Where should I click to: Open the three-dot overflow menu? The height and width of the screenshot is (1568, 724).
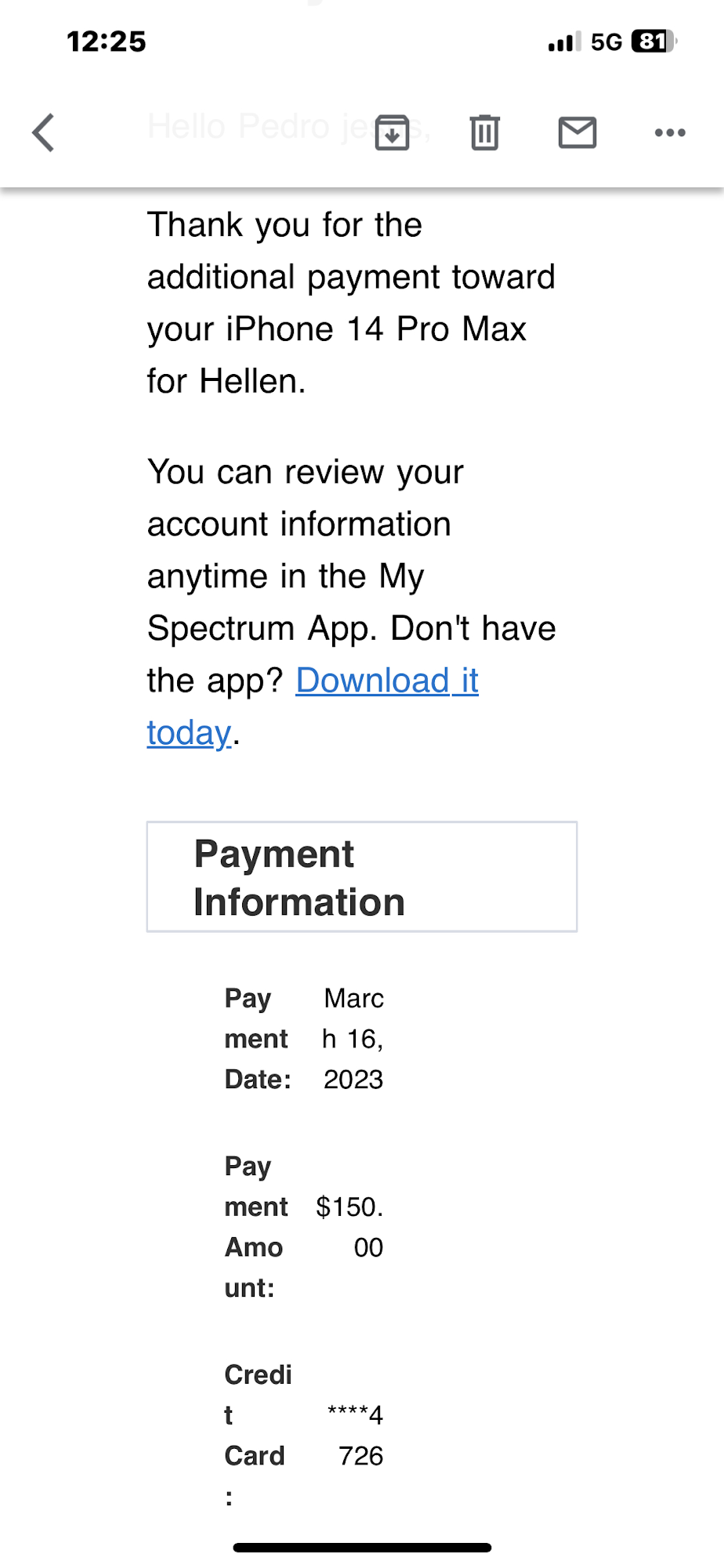[670, 132]
